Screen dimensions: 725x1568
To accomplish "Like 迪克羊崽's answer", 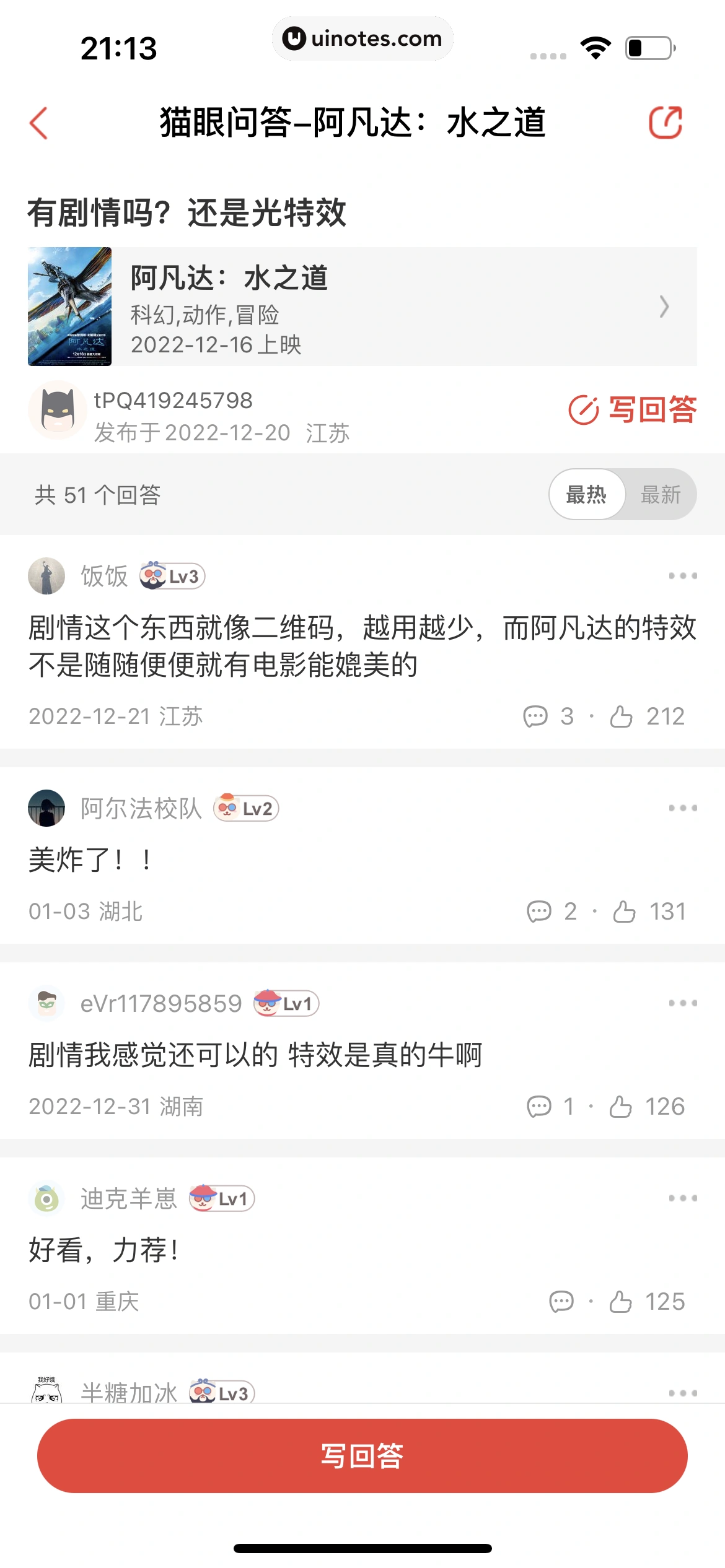I will (x=621, y=1302).
